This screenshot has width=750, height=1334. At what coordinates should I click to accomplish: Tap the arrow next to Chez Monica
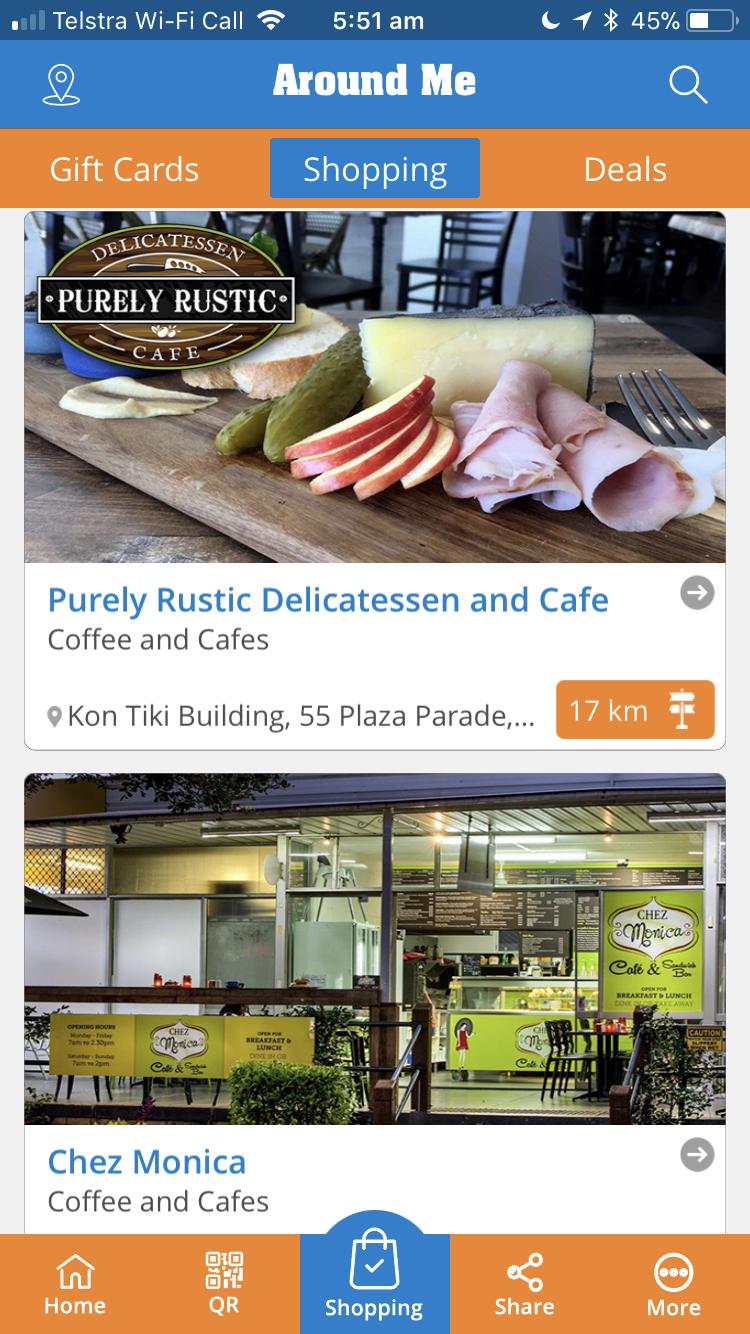[x=697, y=1155]
